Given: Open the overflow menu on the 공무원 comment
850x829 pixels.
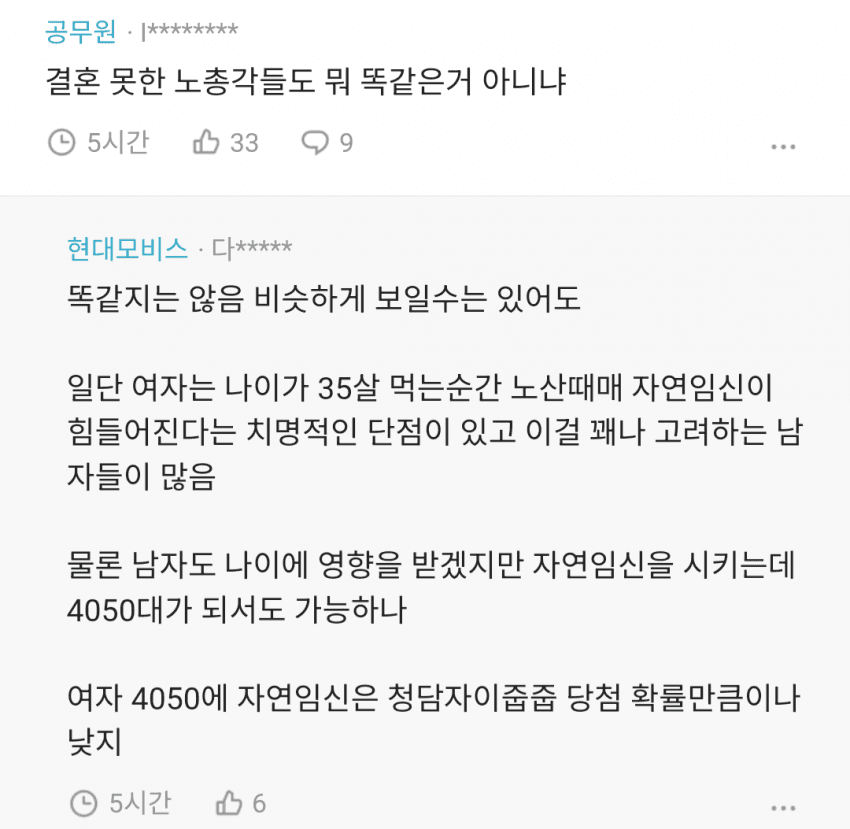Looking at the screenshot, I should pos(783,146).
